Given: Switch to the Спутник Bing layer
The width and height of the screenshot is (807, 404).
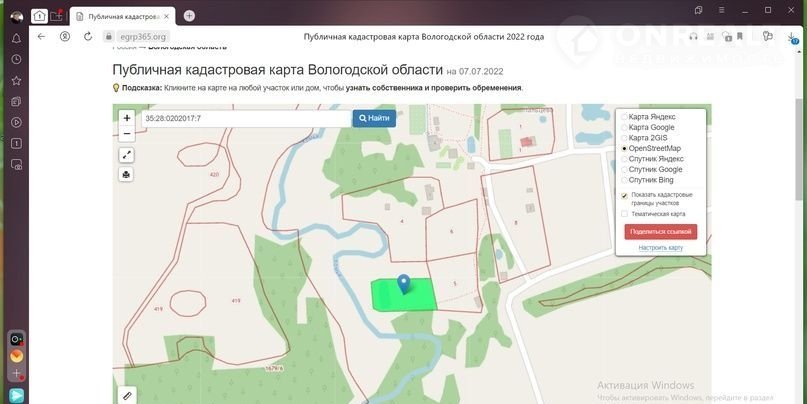Looking at the screenshot, I should [x=625, y=180].
